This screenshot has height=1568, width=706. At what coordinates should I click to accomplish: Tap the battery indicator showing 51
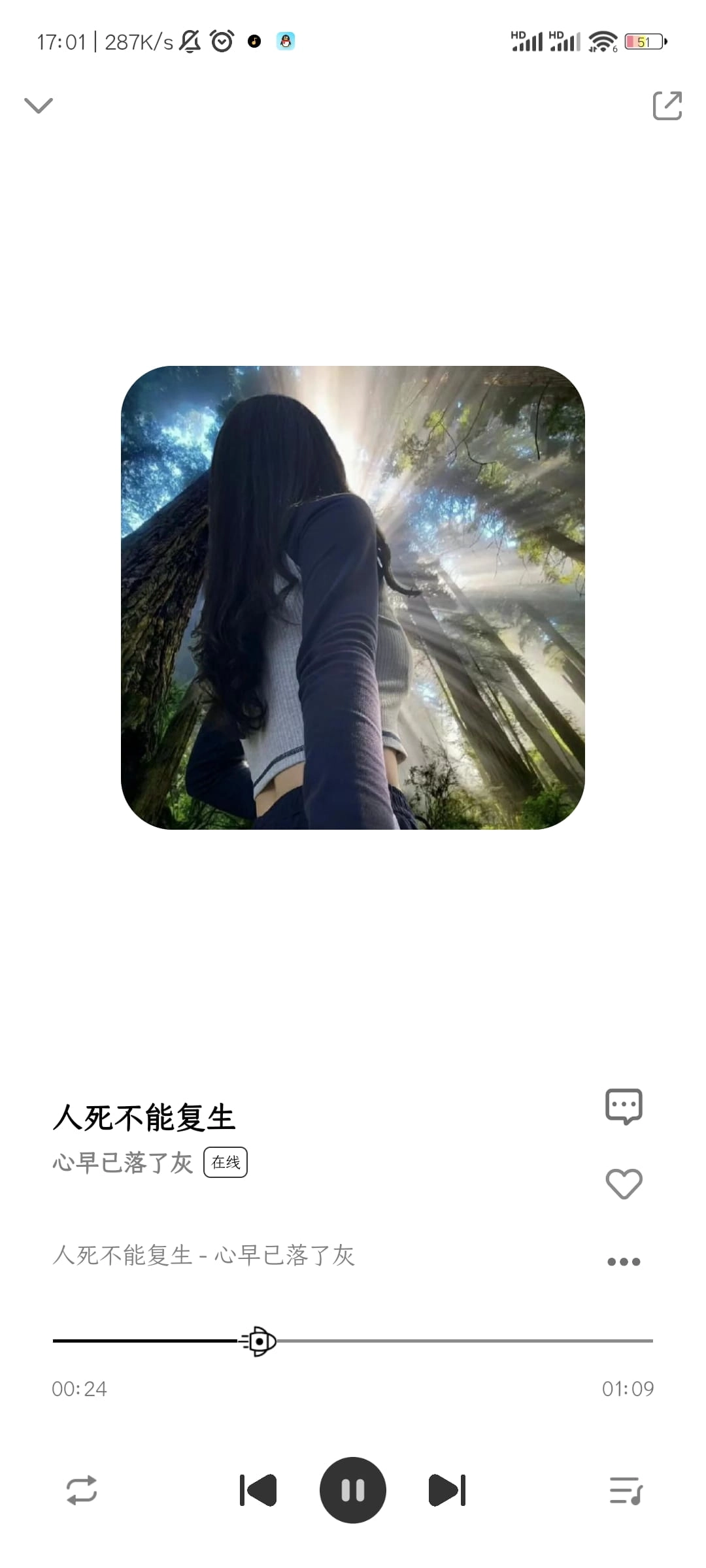(x=645, y=41)
